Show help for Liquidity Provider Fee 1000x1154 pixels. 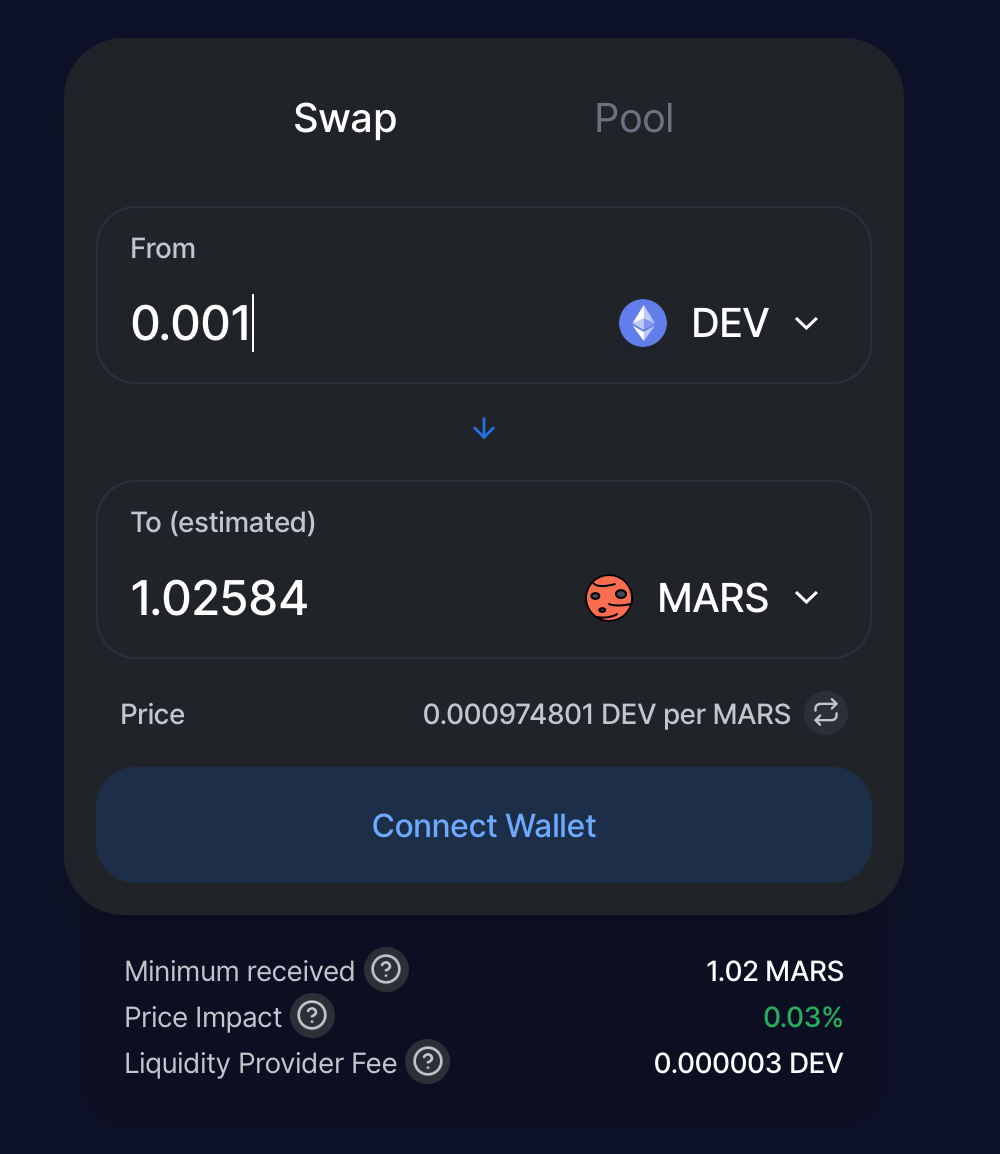click(428, 1062)
